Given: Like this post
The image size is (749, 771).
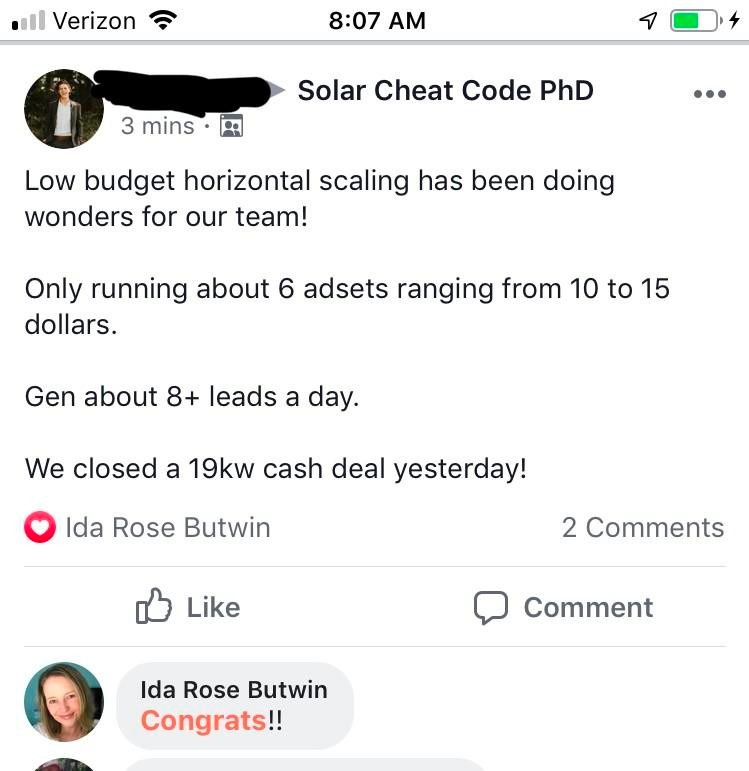Looking at the screenshot, I should click(x=188, y=607).
